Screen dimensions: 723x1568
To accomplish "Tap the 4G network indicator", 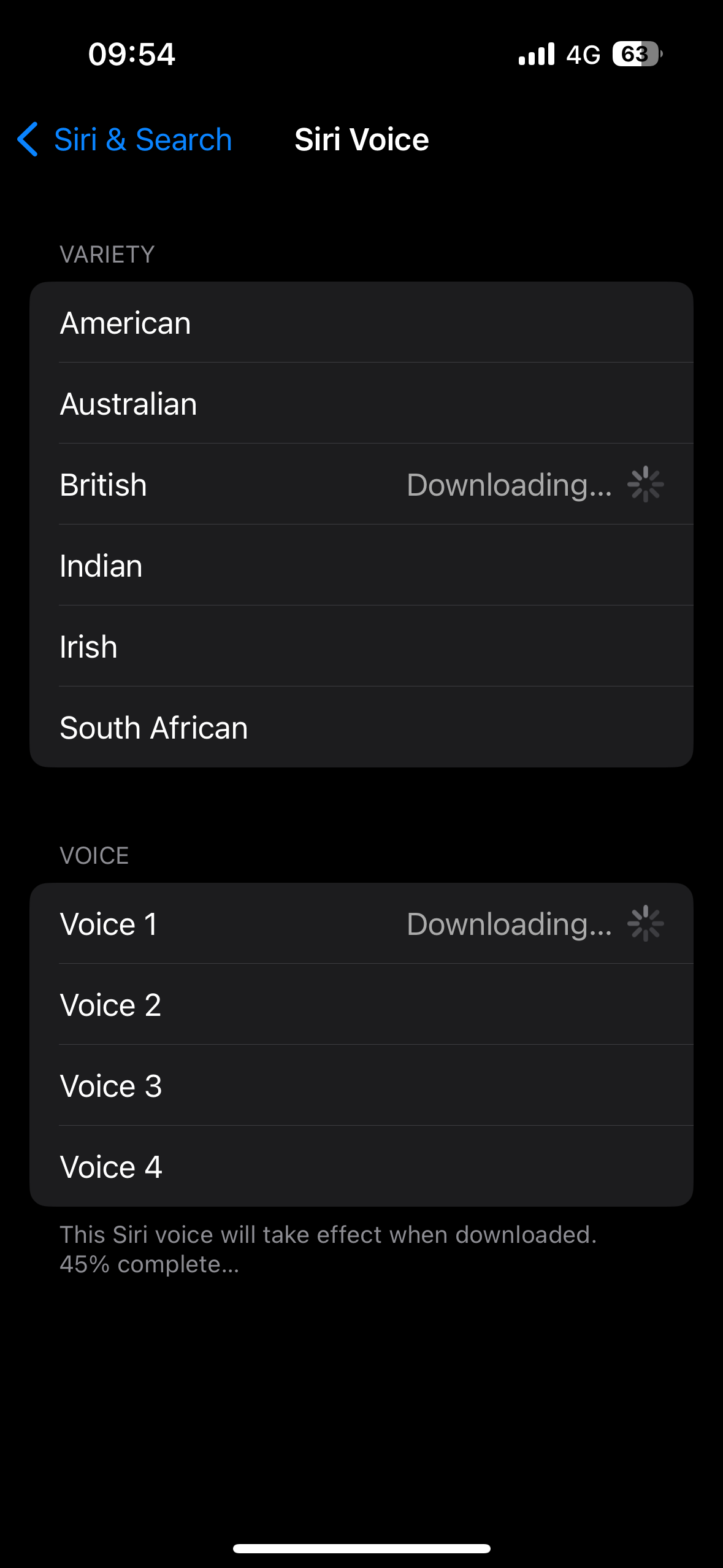I will 581,54.
